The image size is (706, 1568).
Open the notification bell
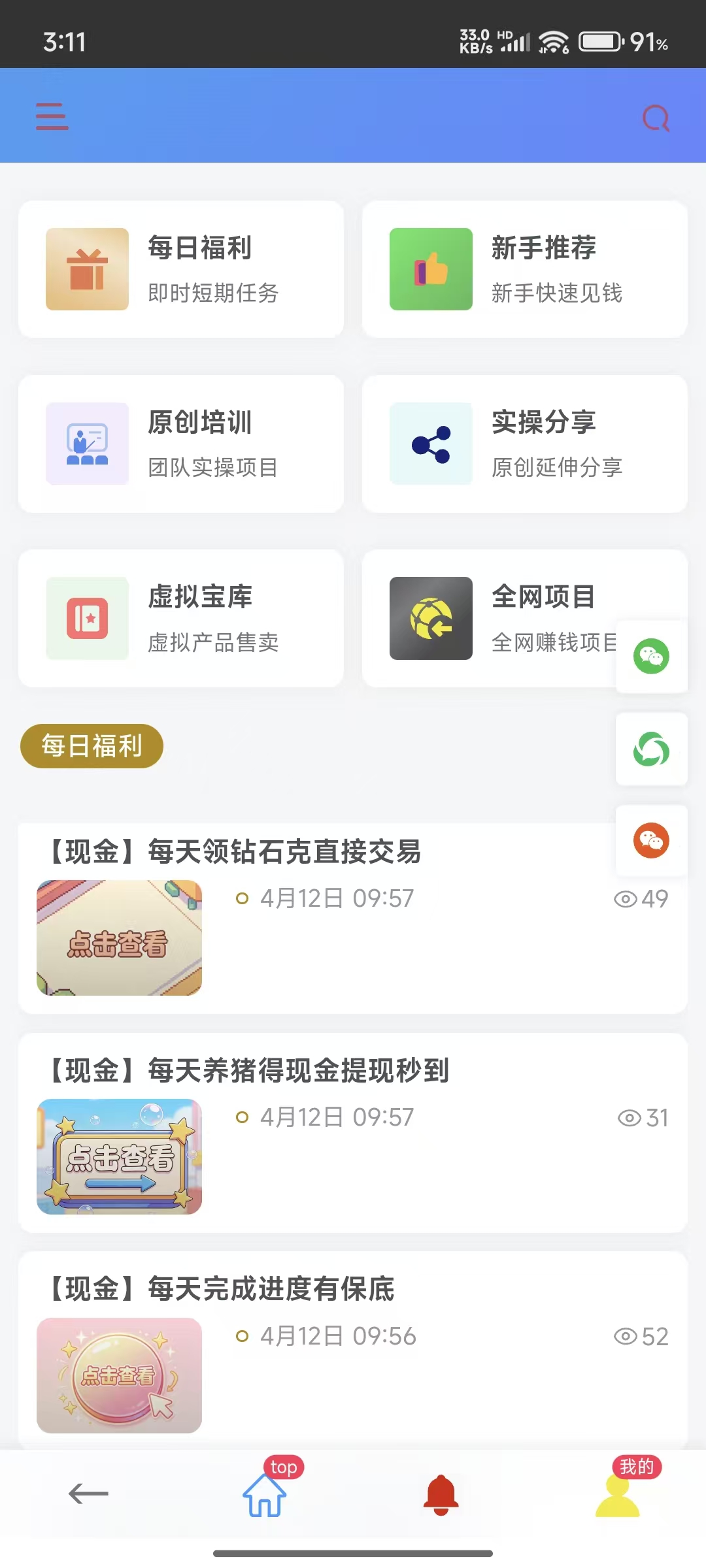point(441,1496)
